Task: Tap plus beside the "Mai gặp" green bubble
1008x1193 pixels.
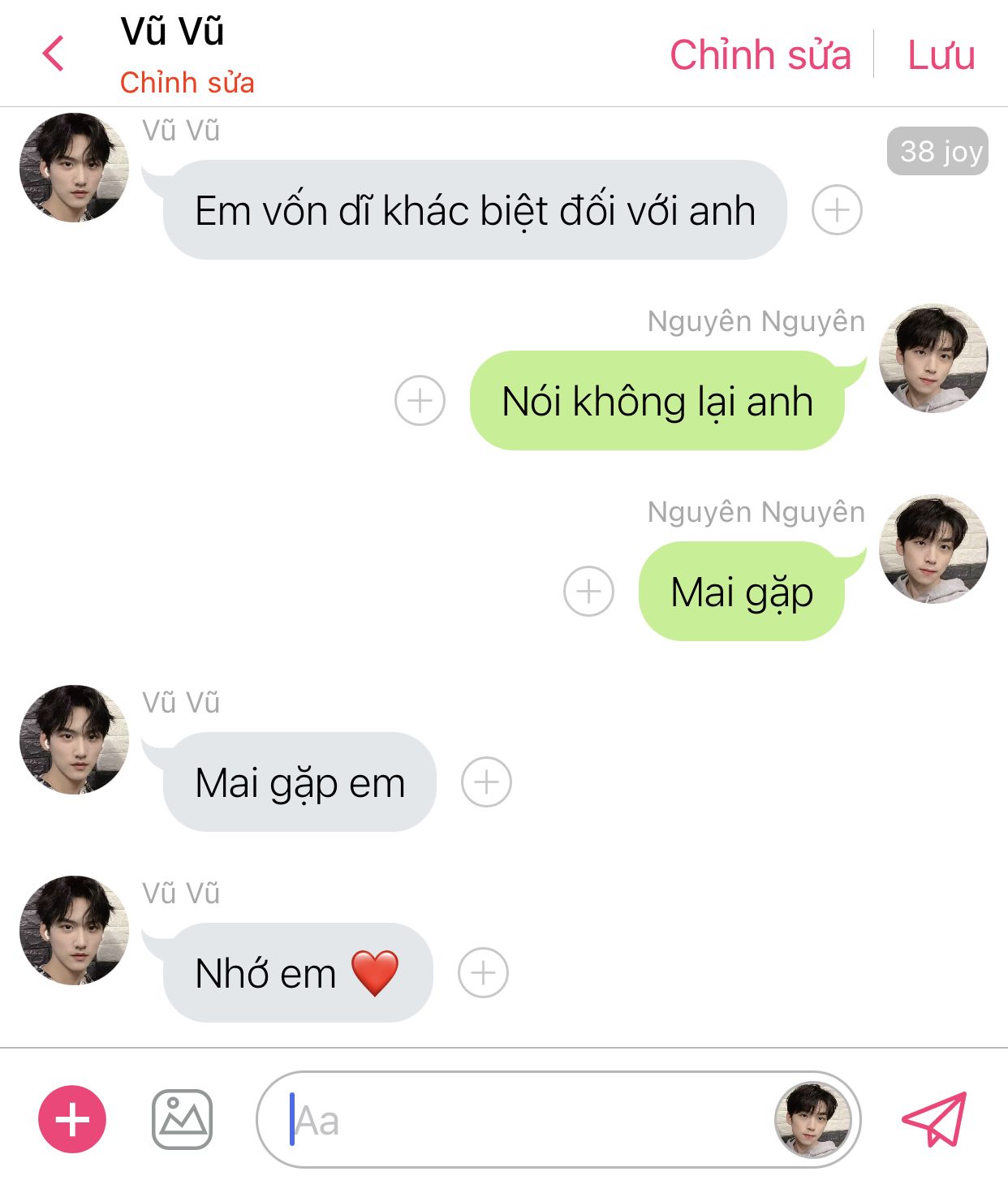Action: click(x=588, y=592)
